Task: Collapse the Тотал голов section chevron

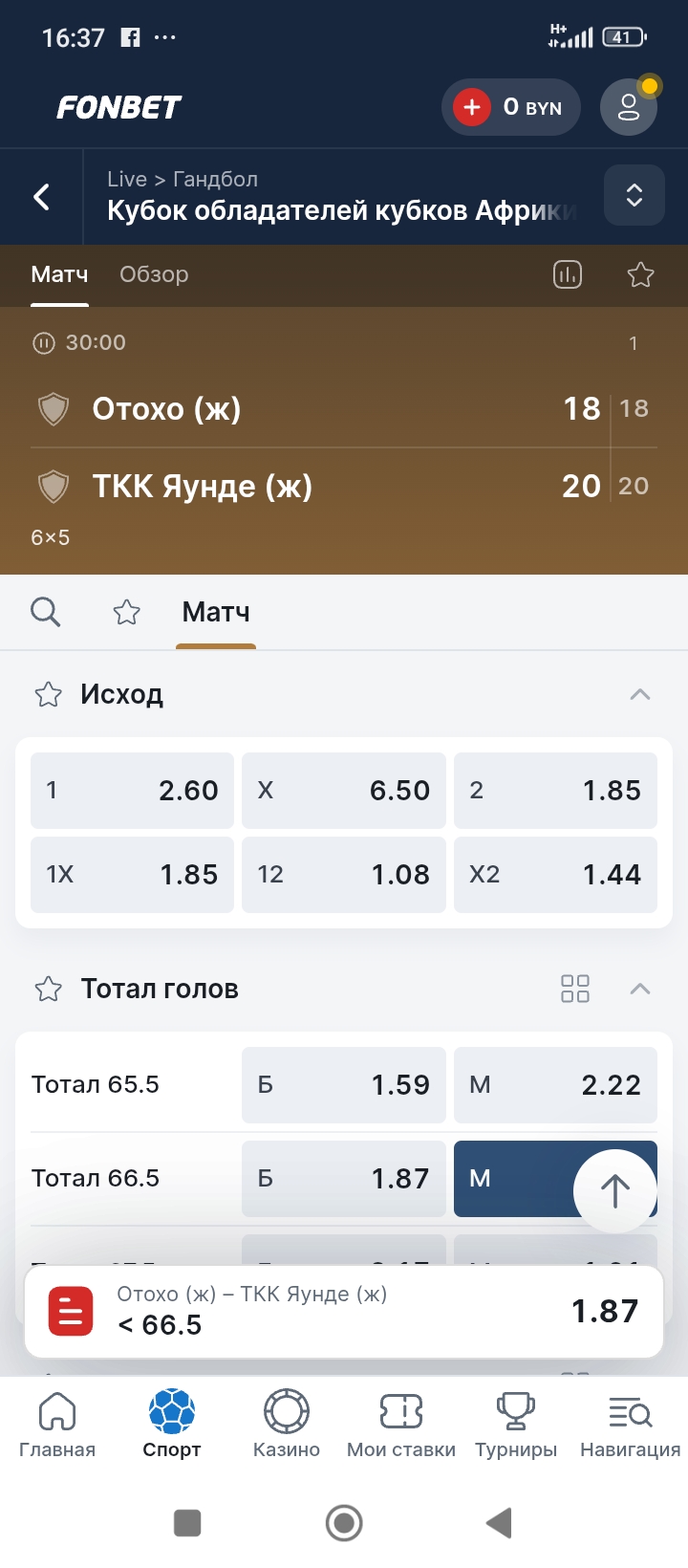Action: [639, 990]
